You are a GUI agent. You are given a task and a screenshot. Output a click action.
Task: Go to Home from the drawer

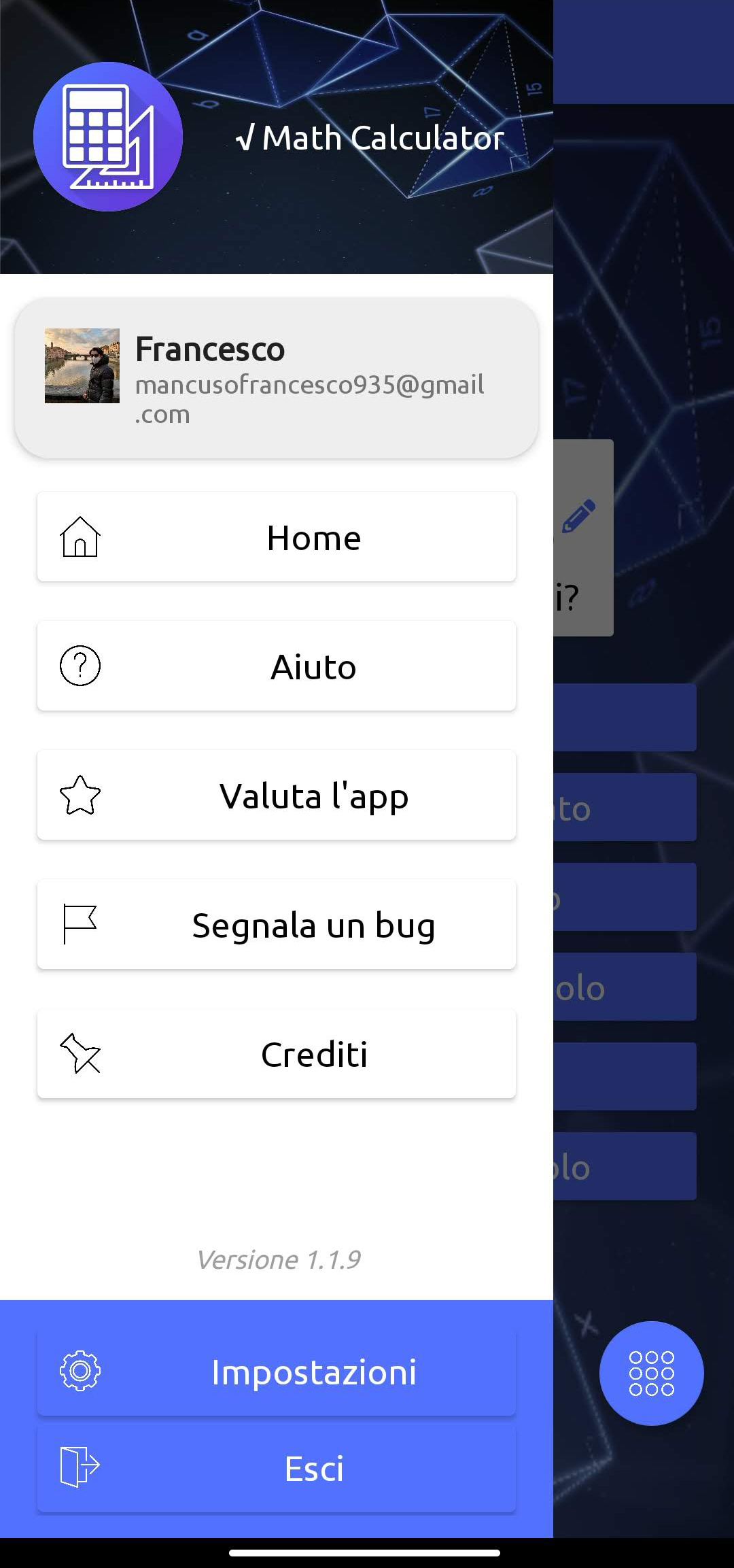pyautogui.click(x=277, y=537)
